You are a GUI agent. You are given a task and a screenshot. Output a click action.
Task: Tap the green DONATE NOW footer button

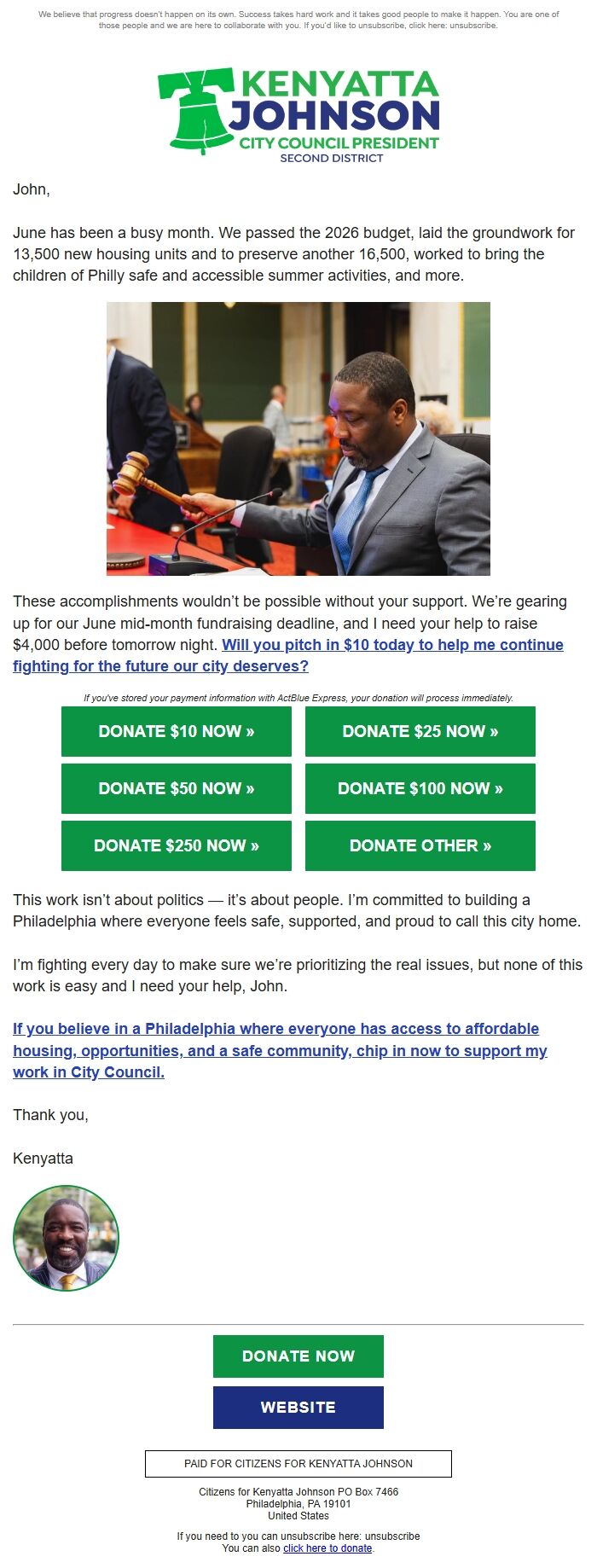tap(298, 1356)
